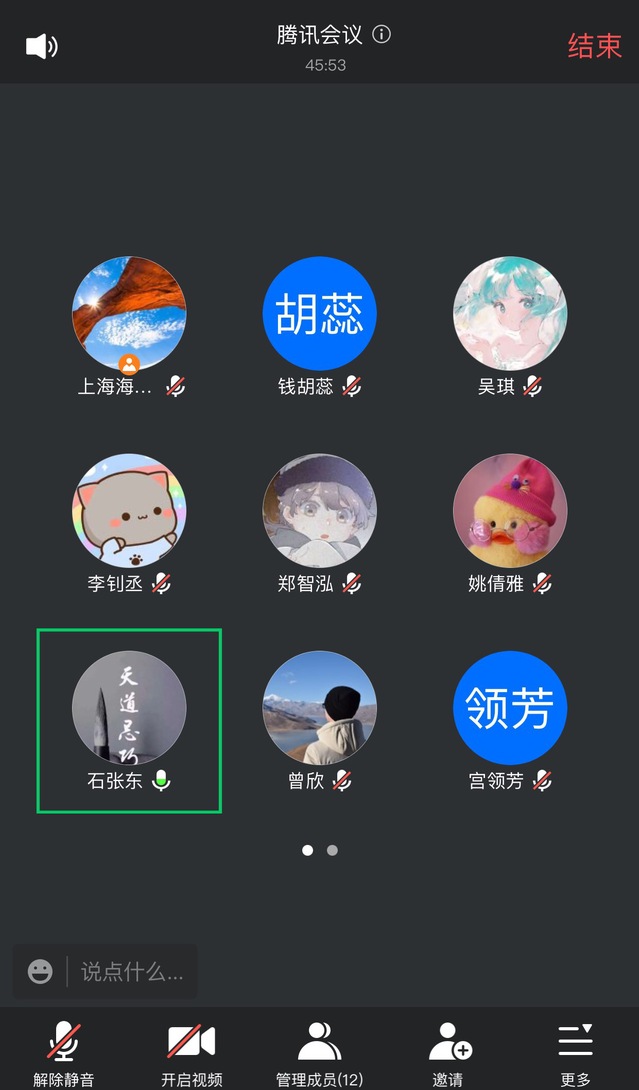The height and width of the screenshot is (1090, 639).
Task: Open participant 宫领芳
Action: click(x=510, y=709)
